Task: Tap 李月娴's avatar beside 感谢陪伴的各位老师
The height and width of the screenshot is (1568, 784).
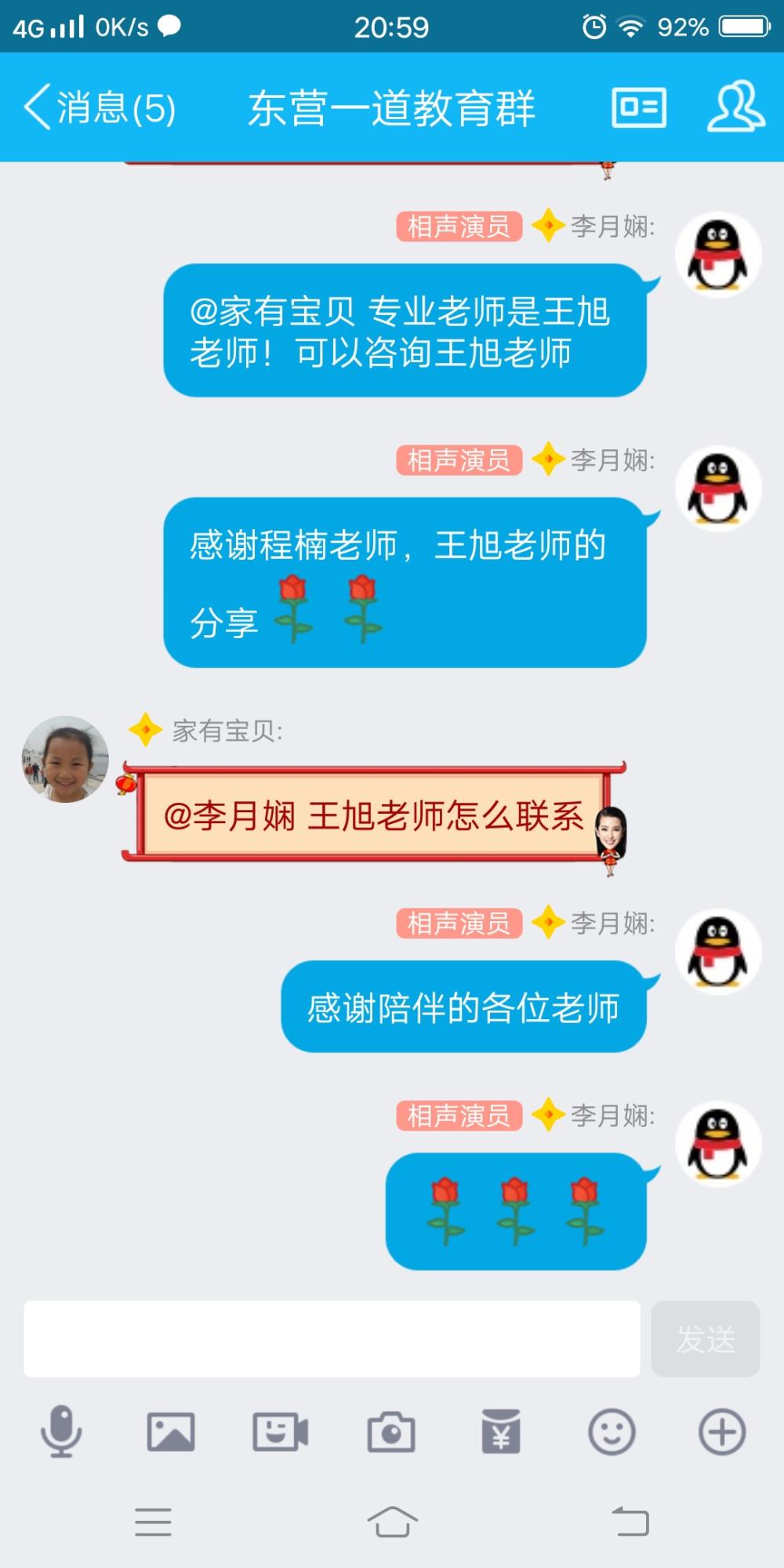Action: pos(718,951)
